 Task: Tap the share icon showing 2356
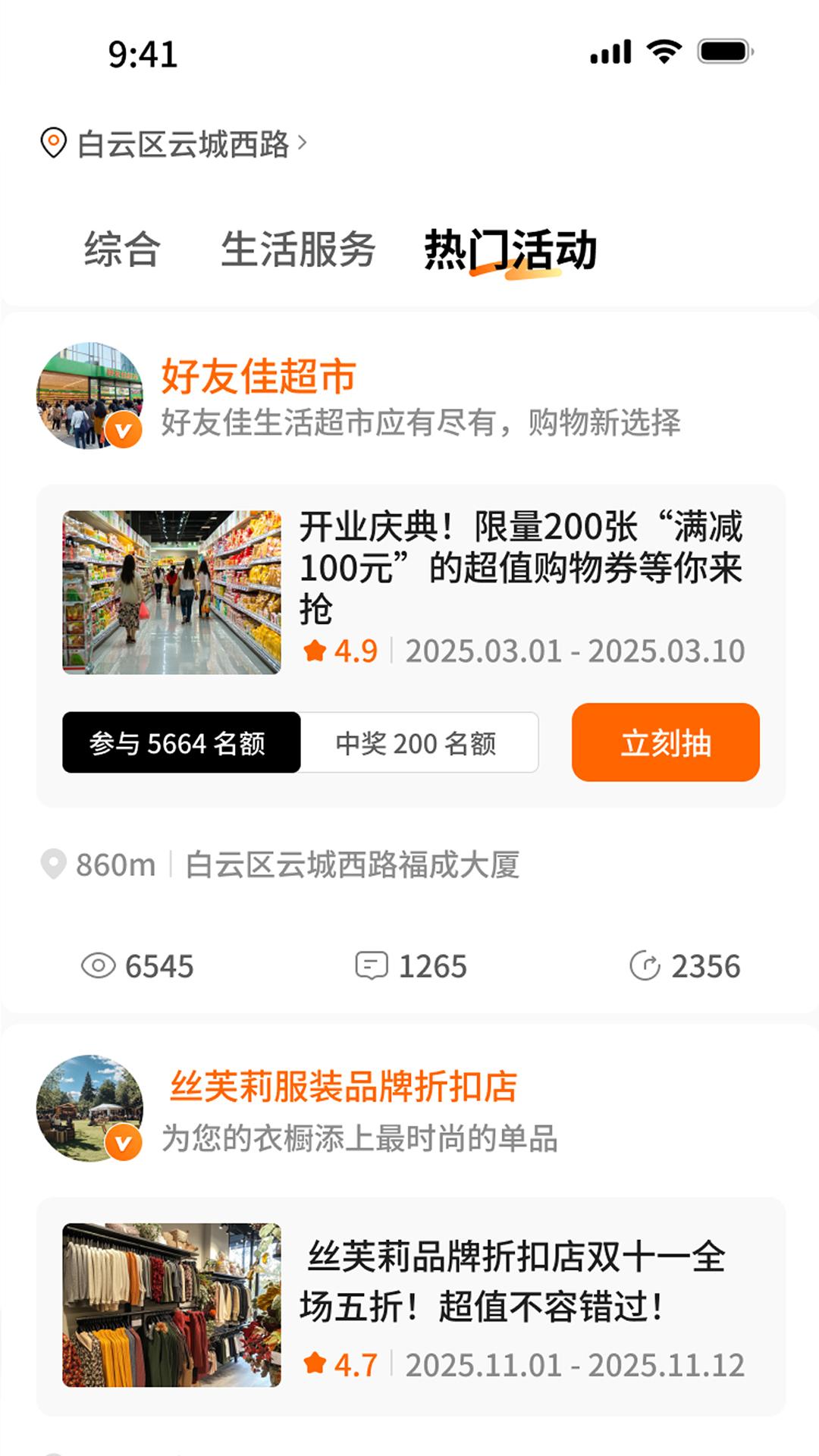tap(644, 966)
